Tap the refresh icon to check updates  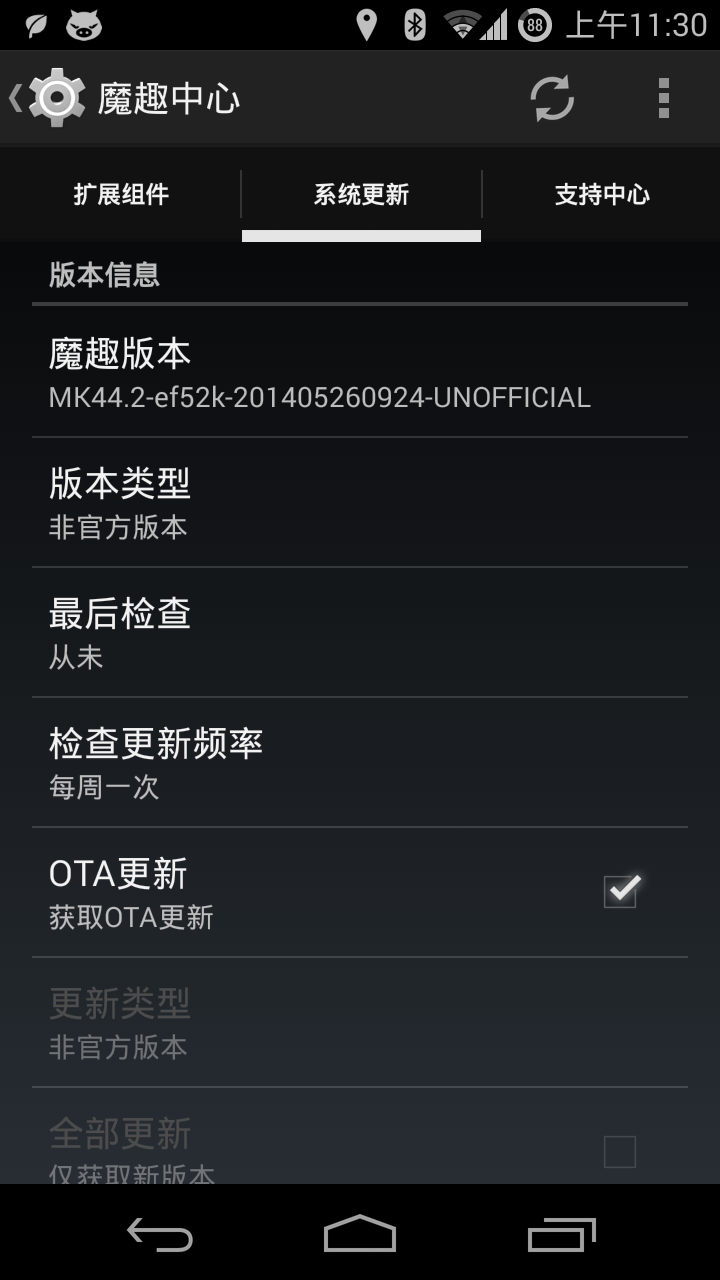551,98
